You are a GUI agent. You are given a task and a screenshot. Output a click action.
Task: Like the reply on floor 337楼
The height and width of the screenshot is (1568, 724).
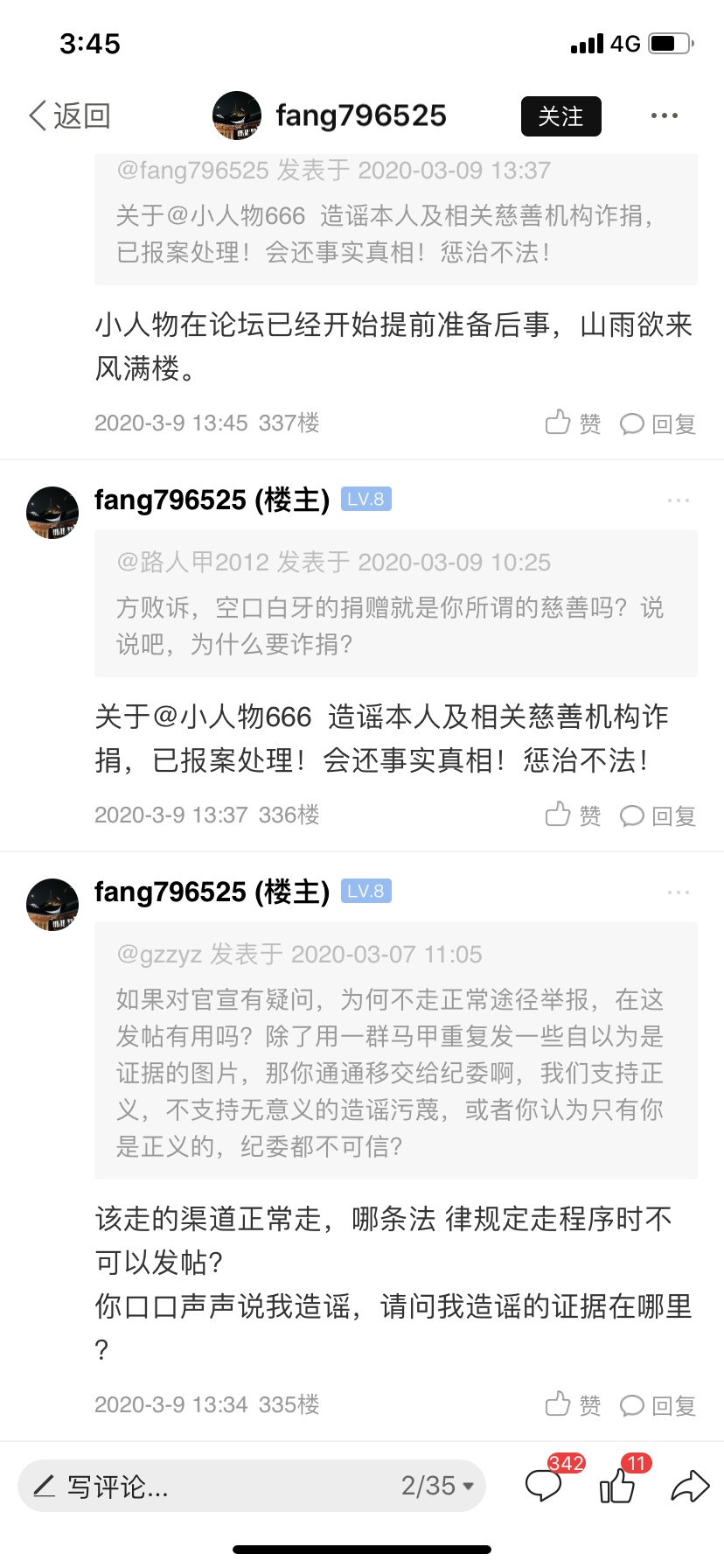point(573,423)
